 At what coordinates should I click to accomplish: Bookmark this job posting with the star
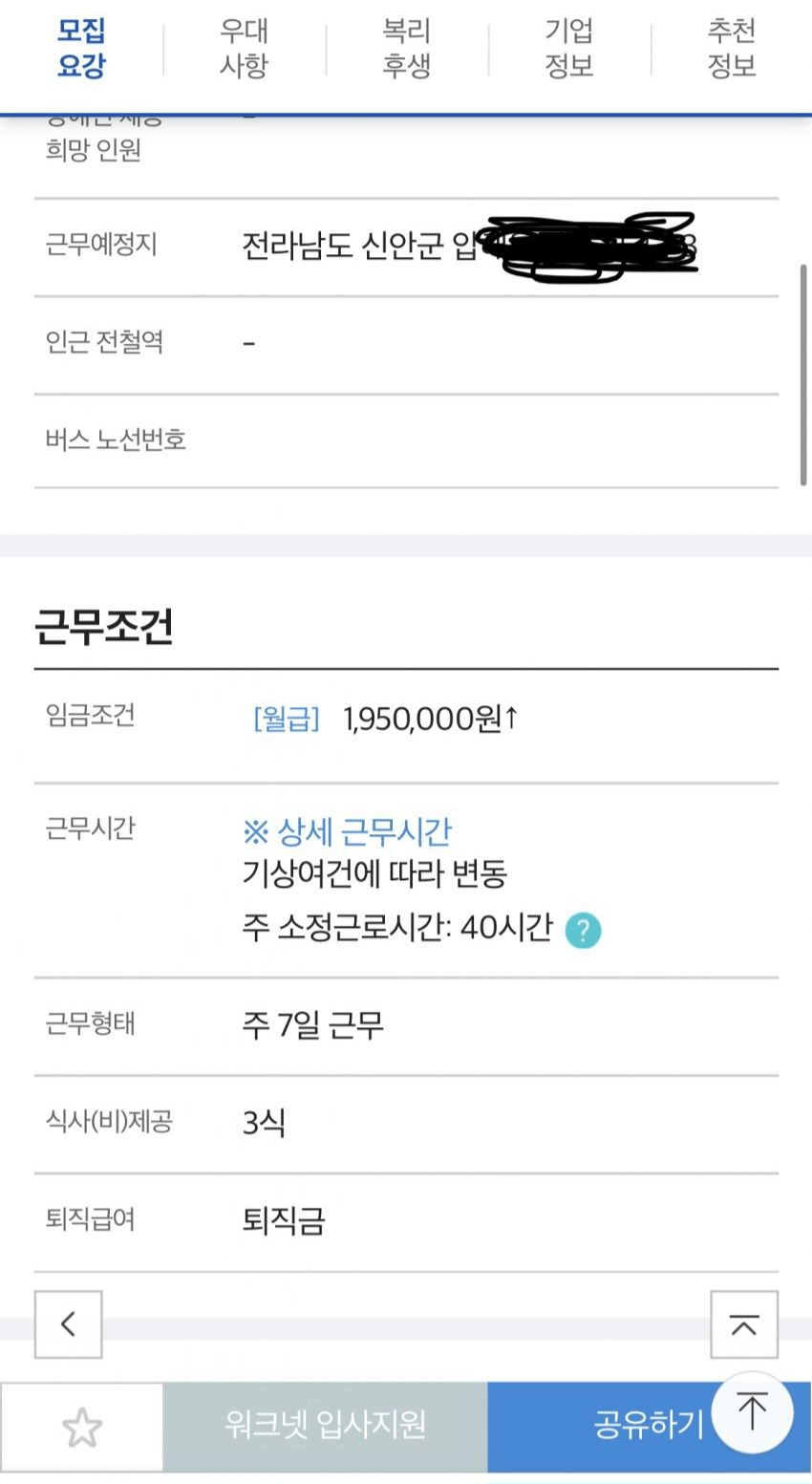82,1428
